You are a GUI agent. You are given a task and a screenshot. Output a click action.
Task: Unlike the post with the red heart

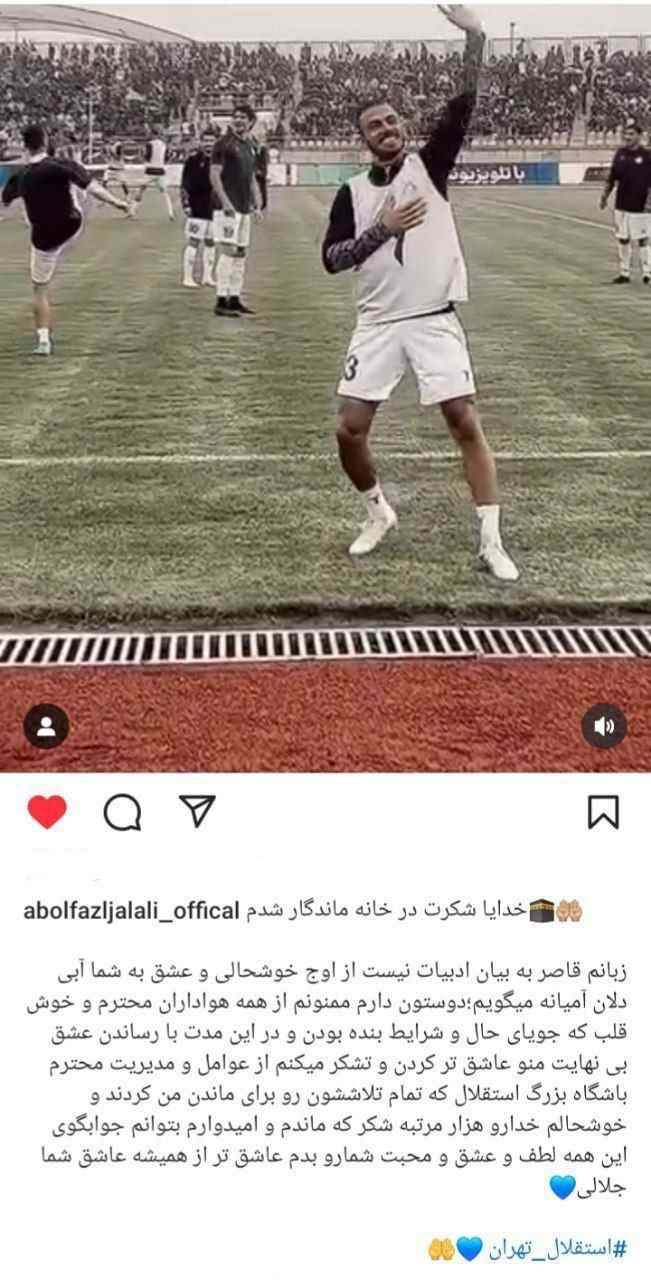pos(47,812)
